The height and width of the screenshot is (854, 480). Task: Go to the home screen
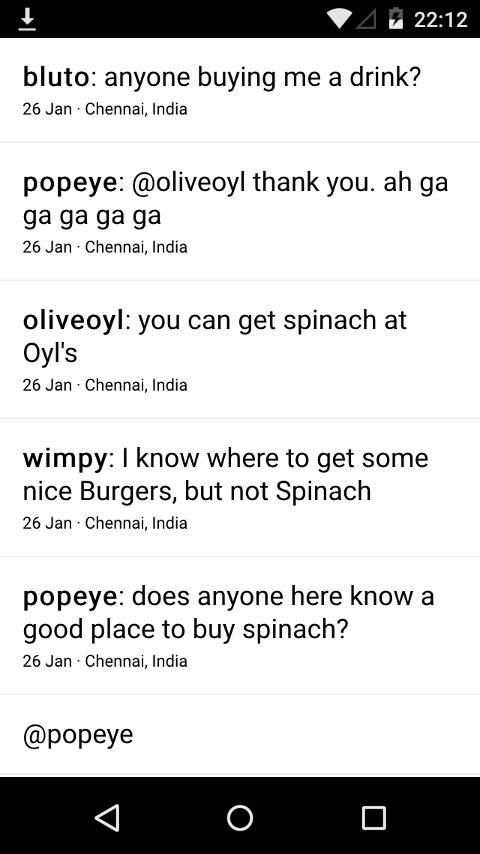[240, 817]
